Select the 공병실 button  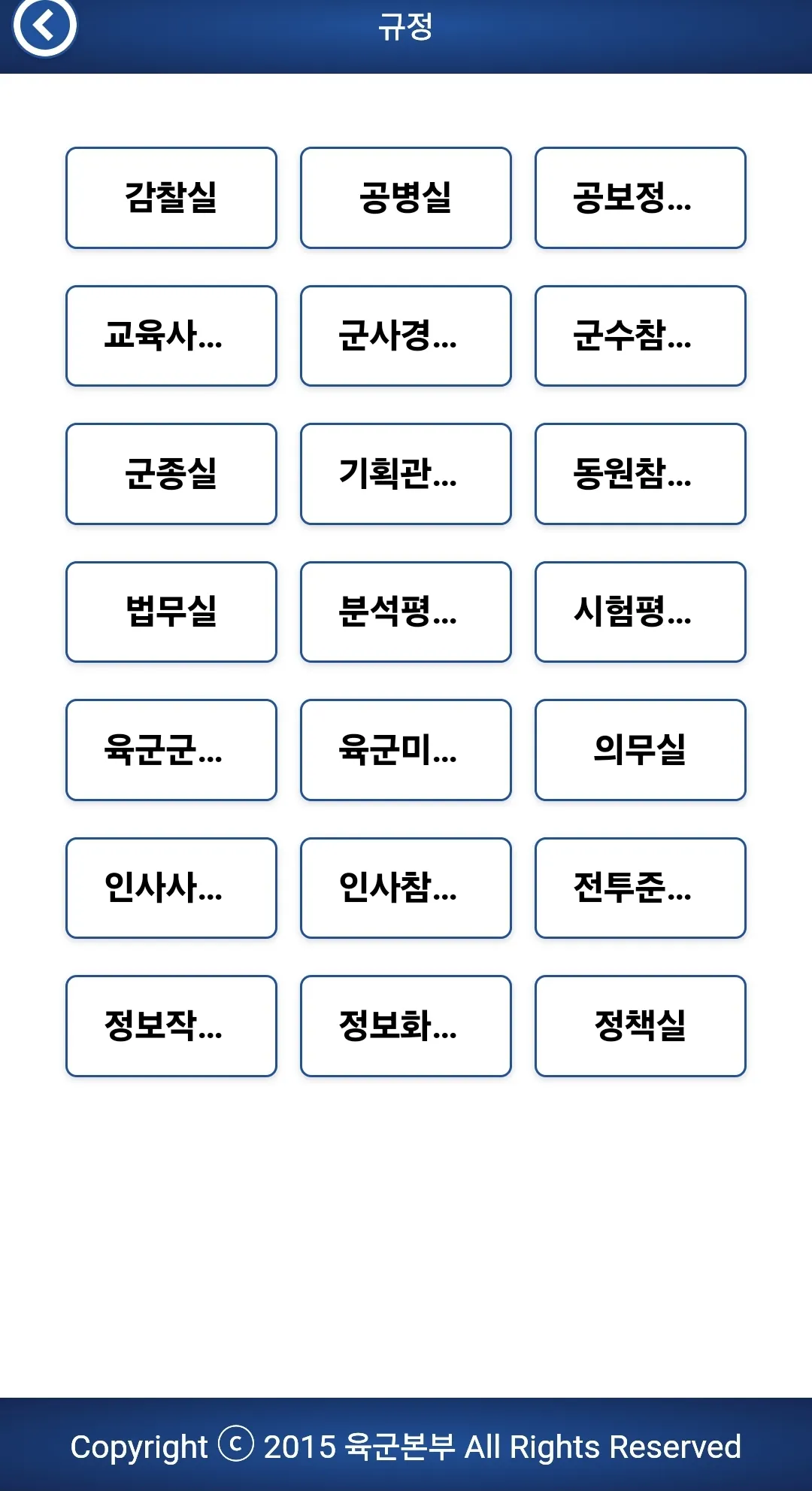(406, 198)
